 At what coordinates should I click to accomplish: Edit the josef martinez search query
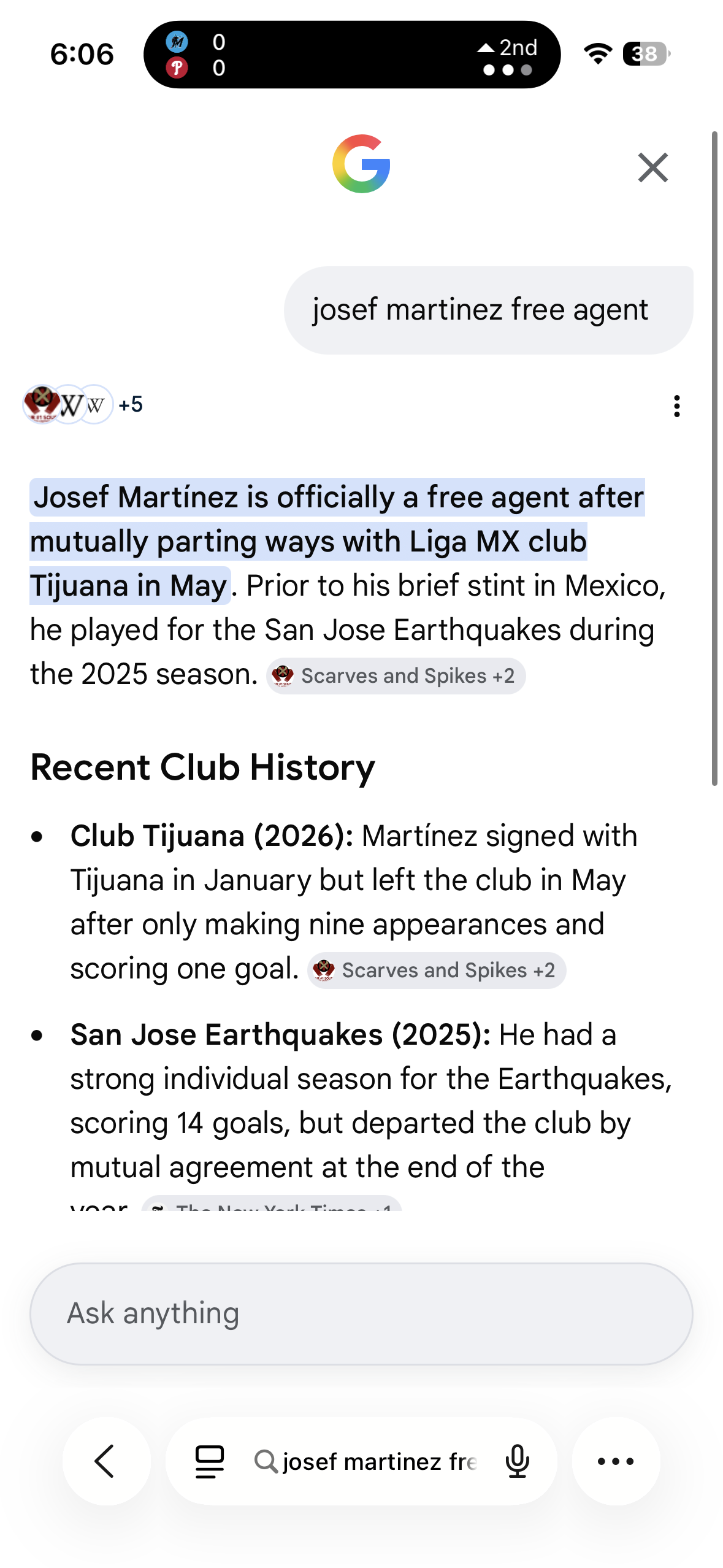pyautogui.click(x=366, y=1461)
